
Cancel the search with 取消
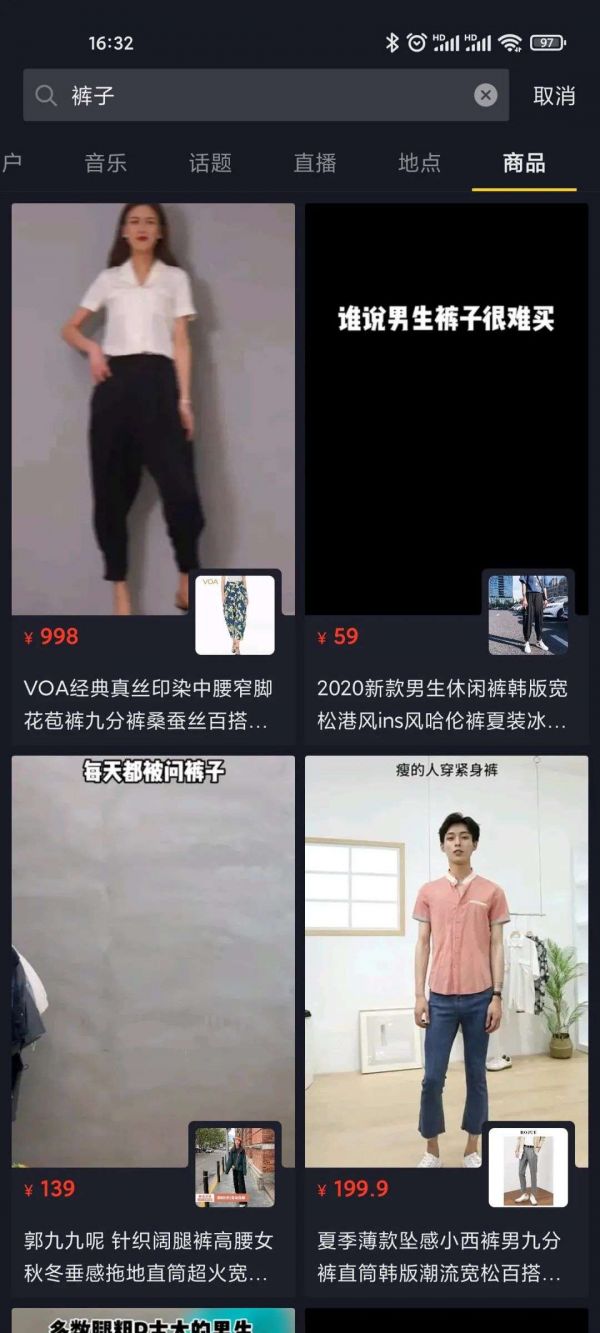coord(553,96)
